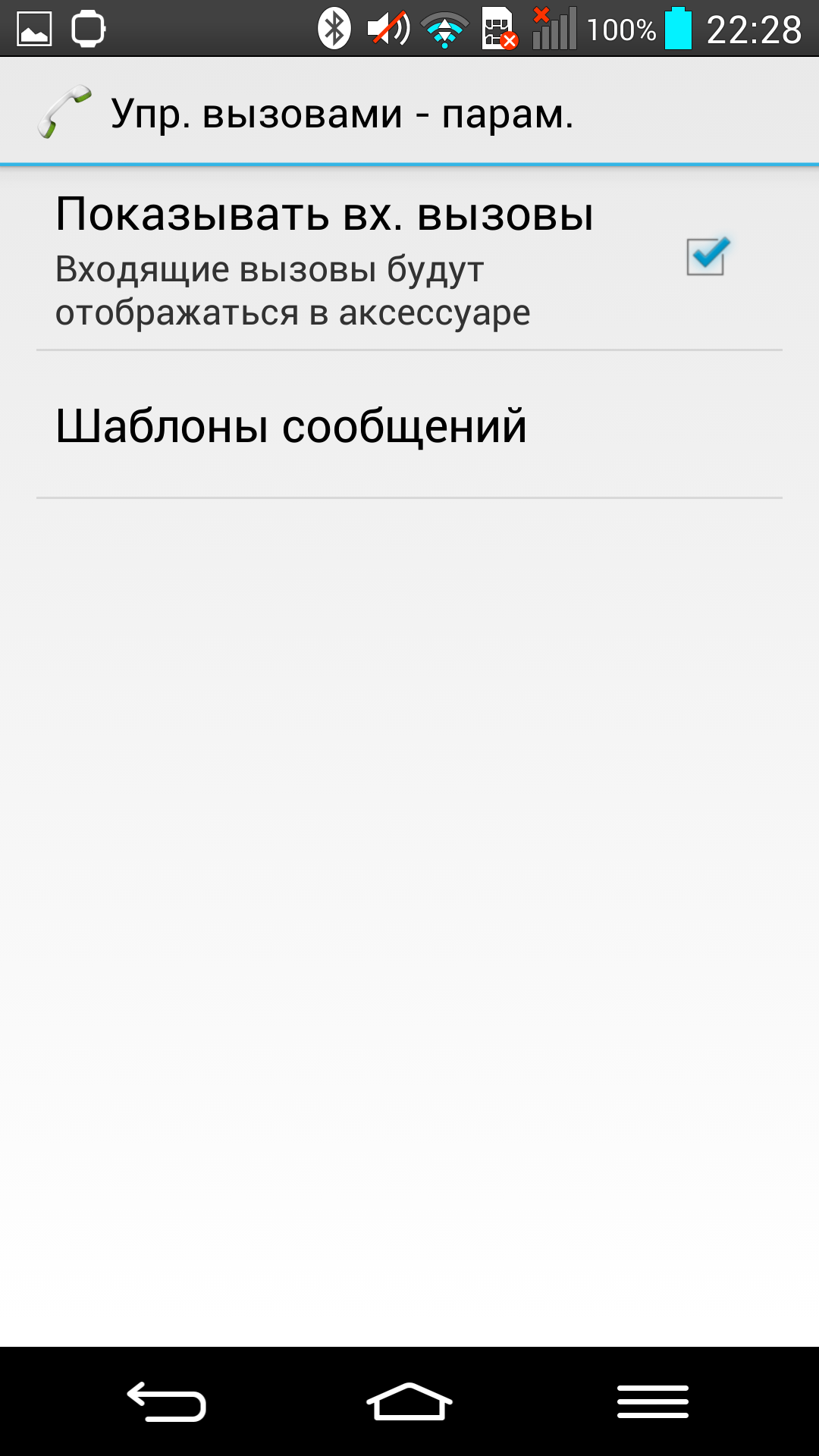The image size is (819, 1456).
Task: Go to the home screen
Action: (x=409, y=1401)
